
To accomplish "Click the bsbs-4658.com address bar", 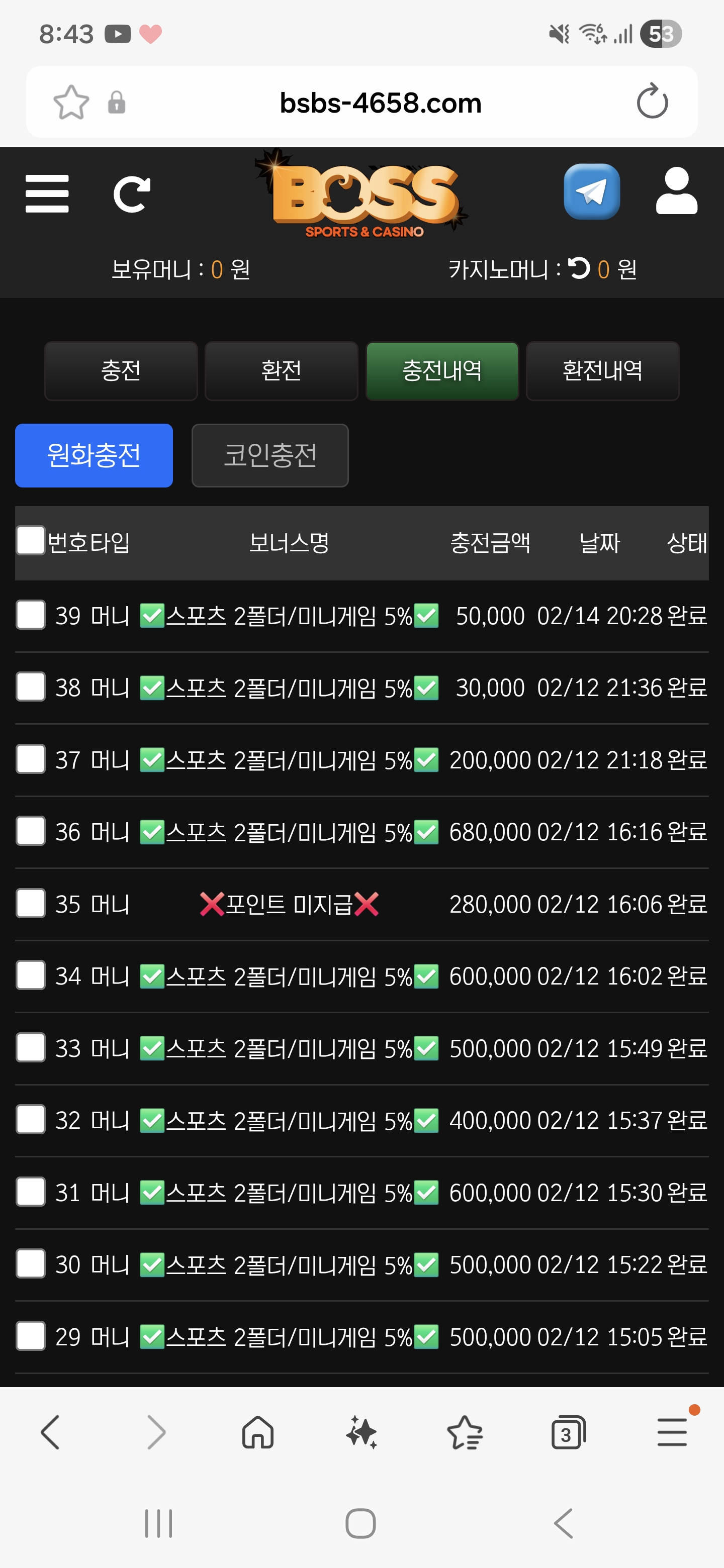I will 380,101.
